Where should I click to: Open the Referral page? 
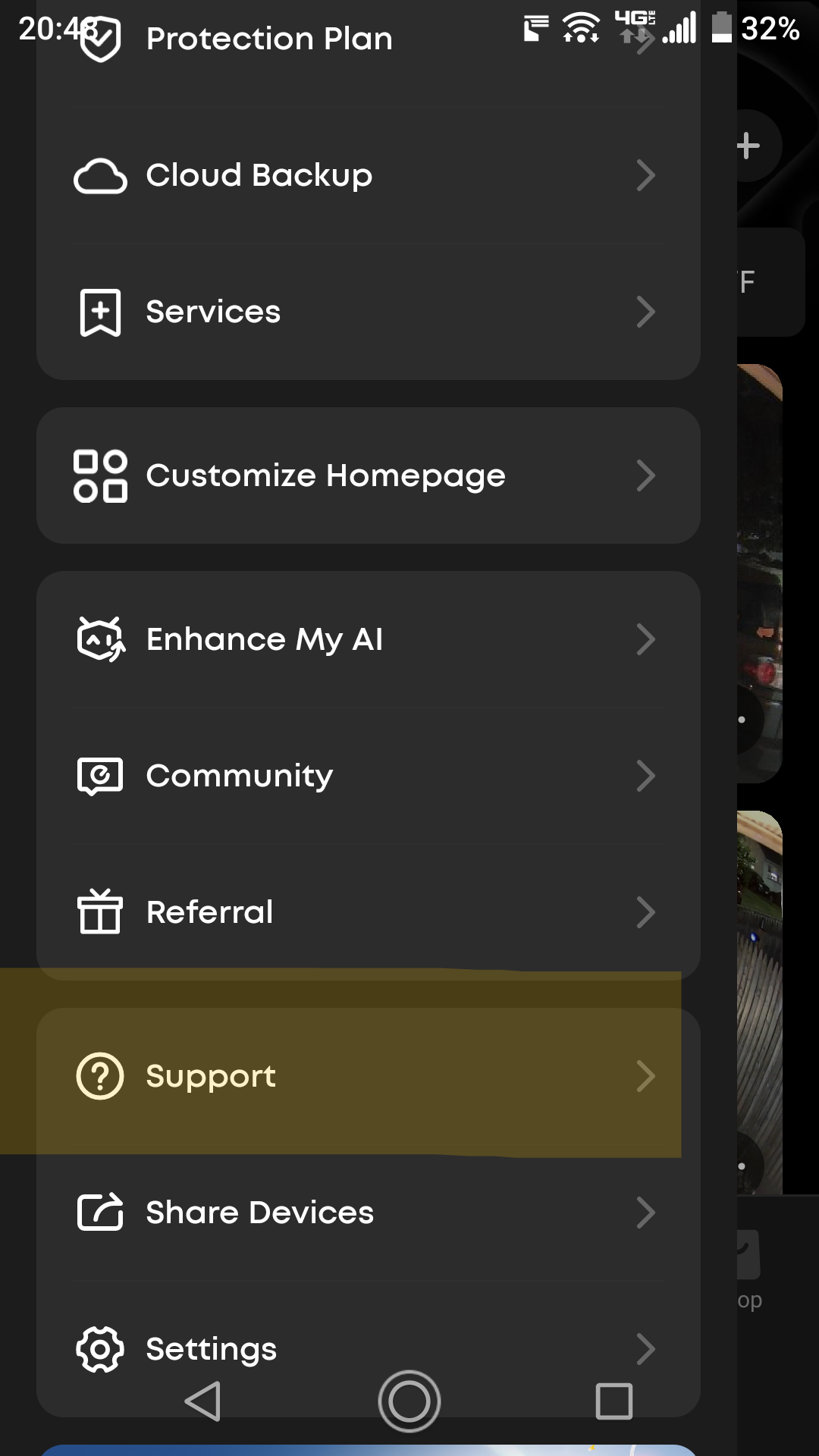tap(368, 912)
